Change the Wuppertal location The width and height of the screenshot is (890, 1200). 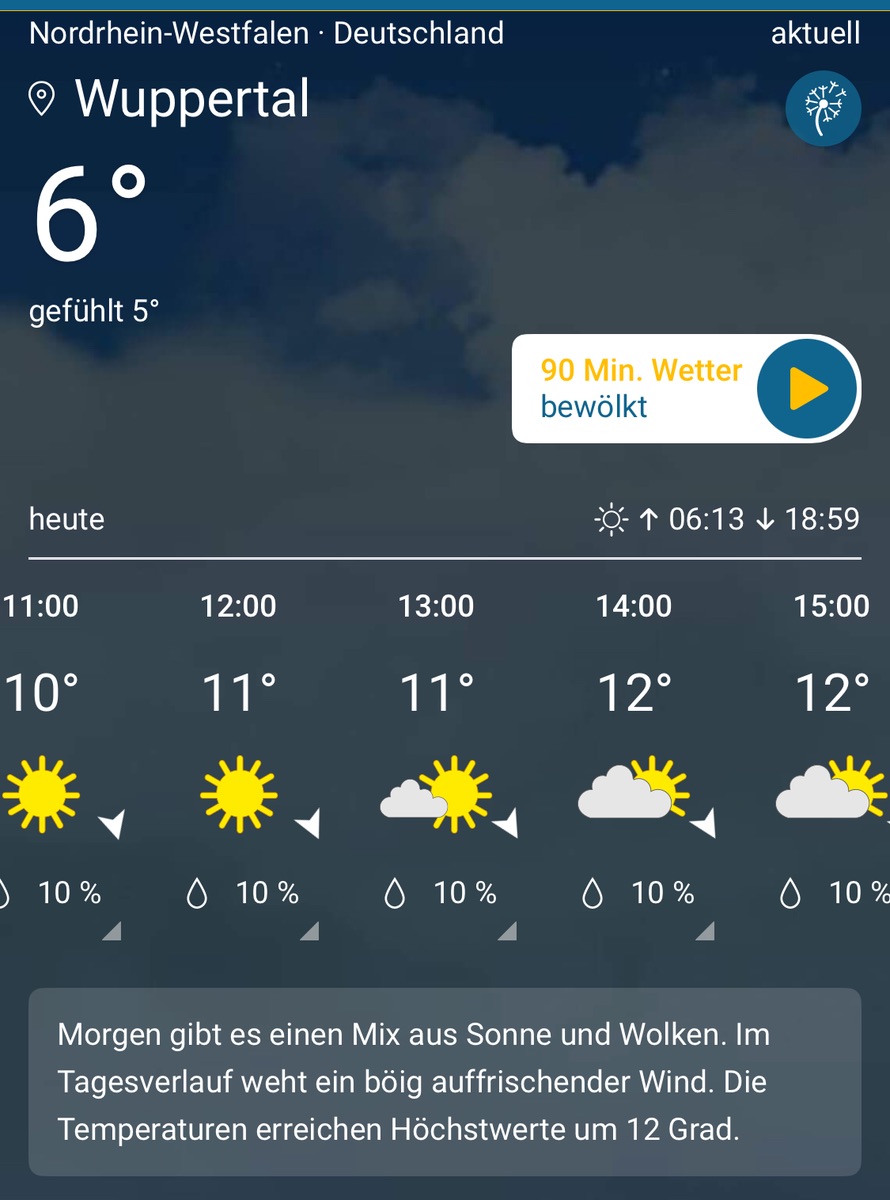tap(170, 99)
